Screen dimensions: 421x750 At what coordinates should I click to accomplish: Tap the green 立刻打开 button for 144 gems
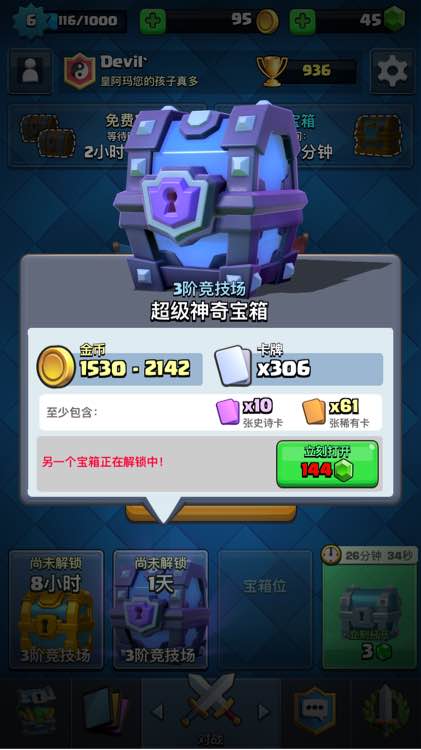coord(327,464)
